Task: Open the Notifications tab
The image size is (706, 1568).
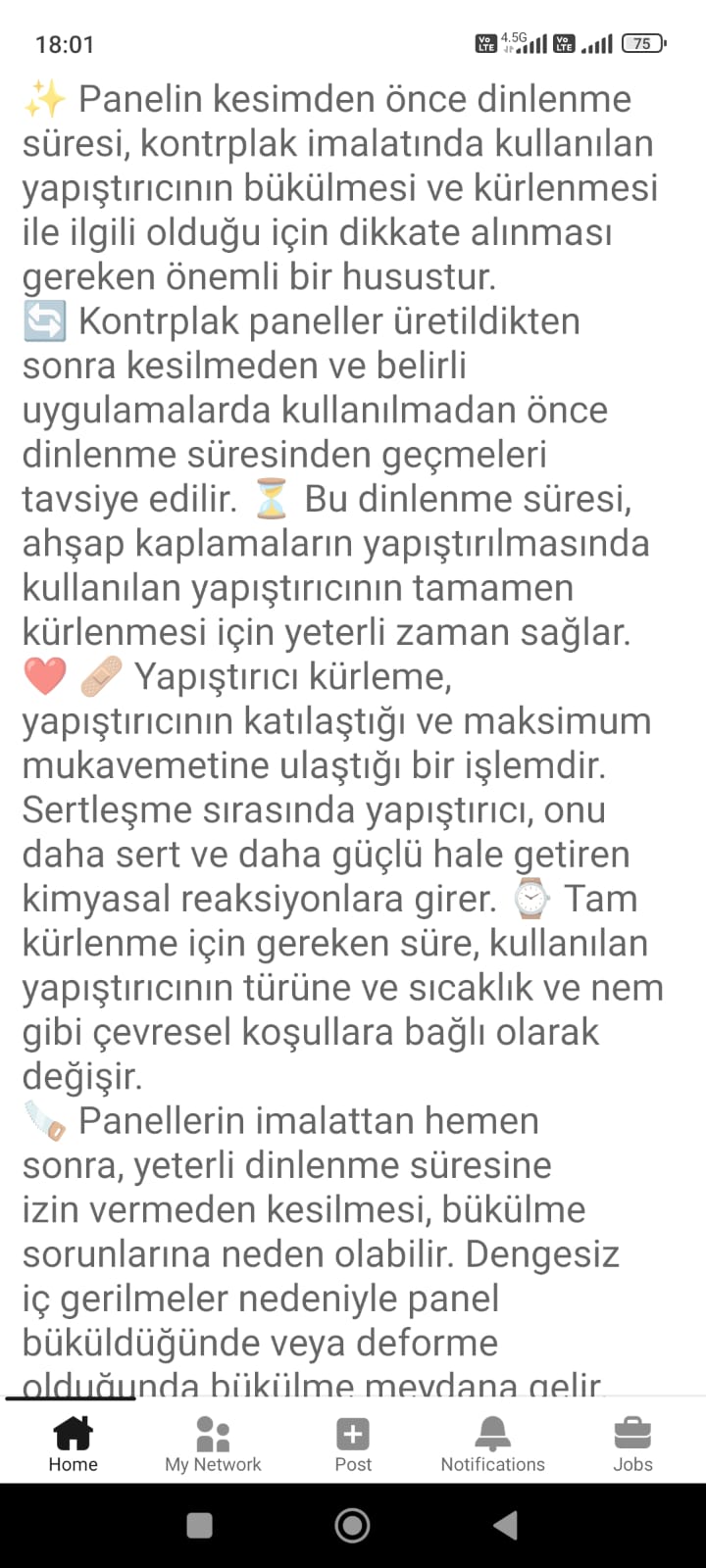Action: coord(492,1444)
